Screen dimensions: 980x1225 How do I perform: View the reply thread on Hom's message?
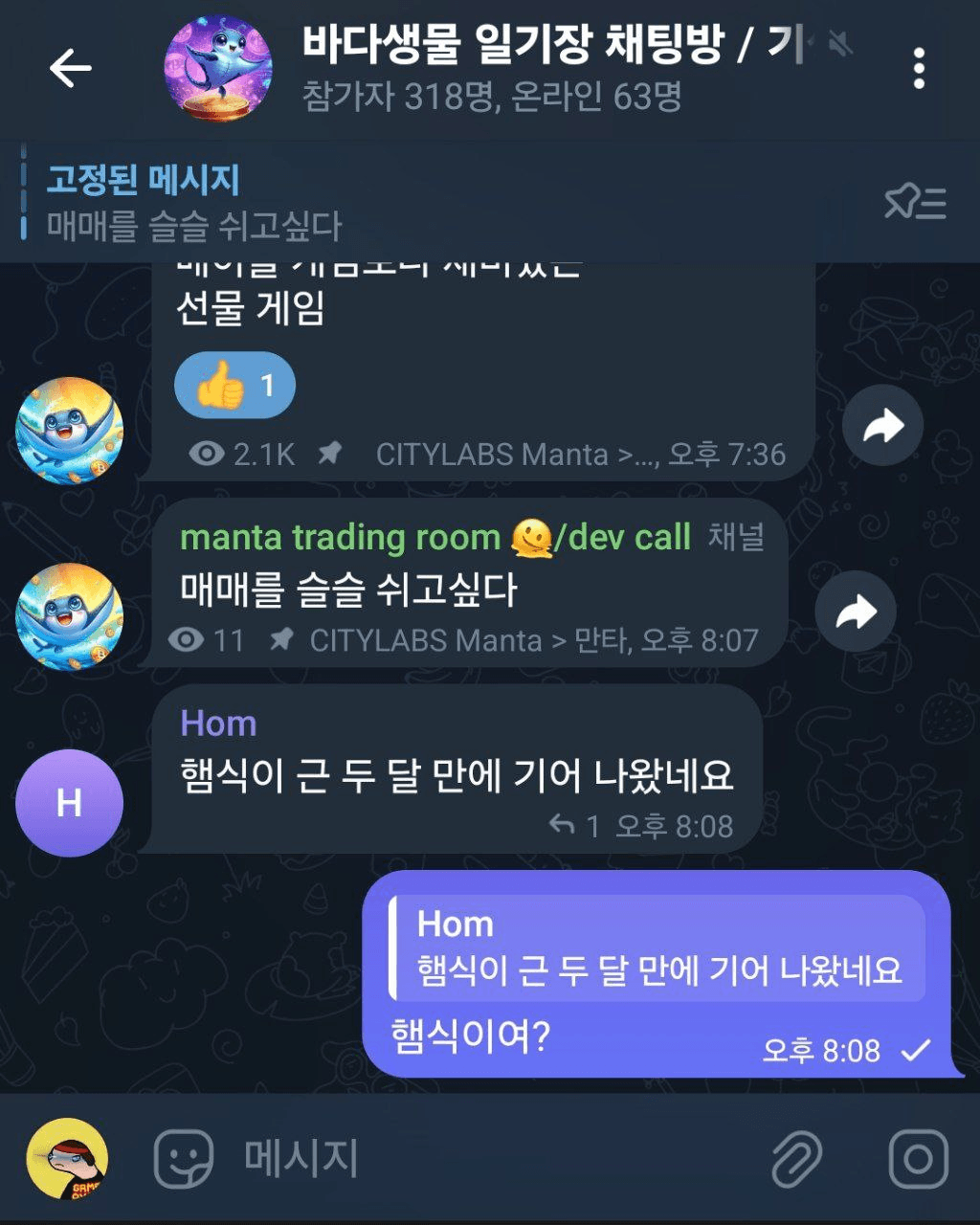click(574, 826)
